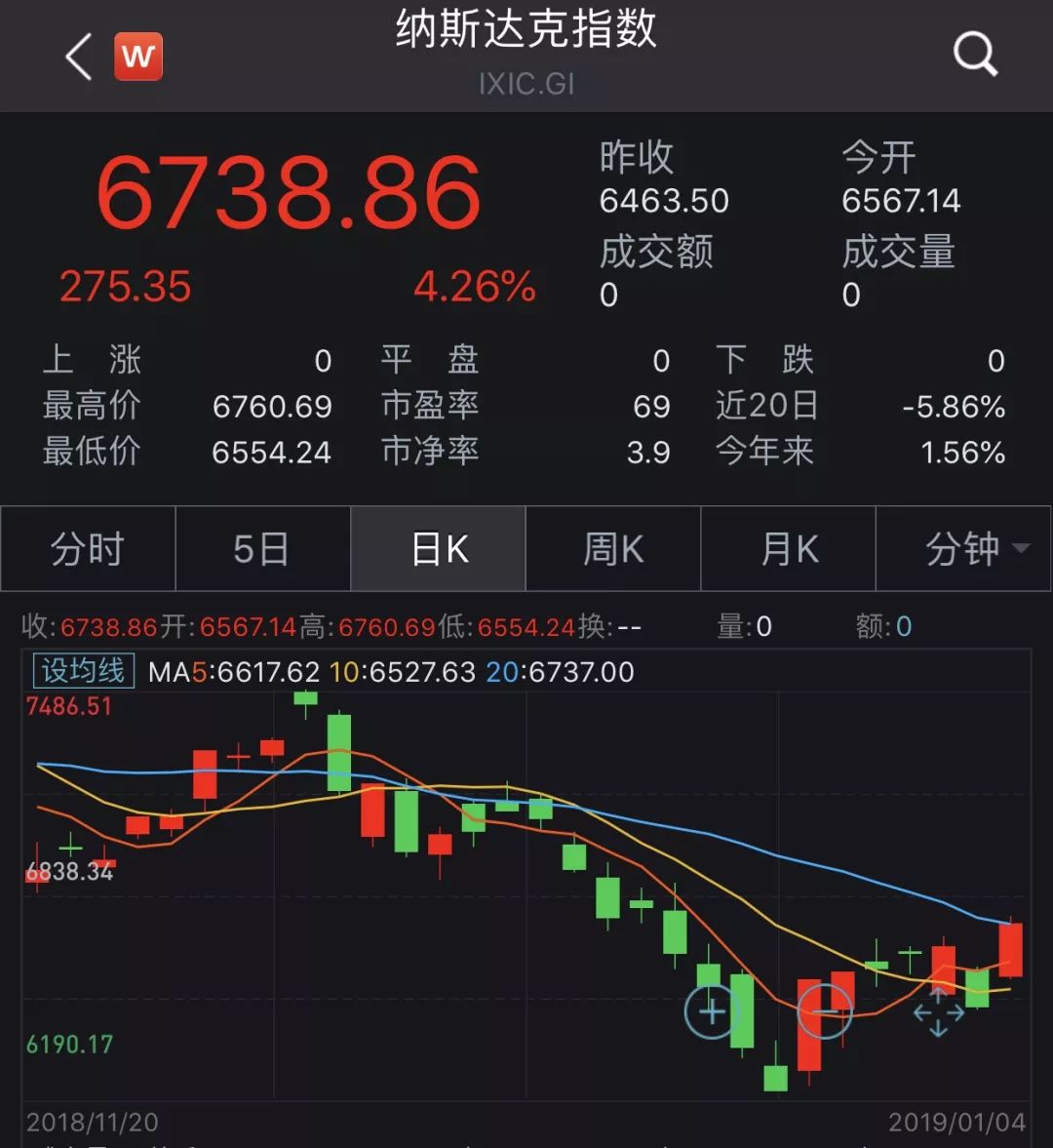
Task: Switch to the 周K chart tab
Action: [x=613, y=549]
